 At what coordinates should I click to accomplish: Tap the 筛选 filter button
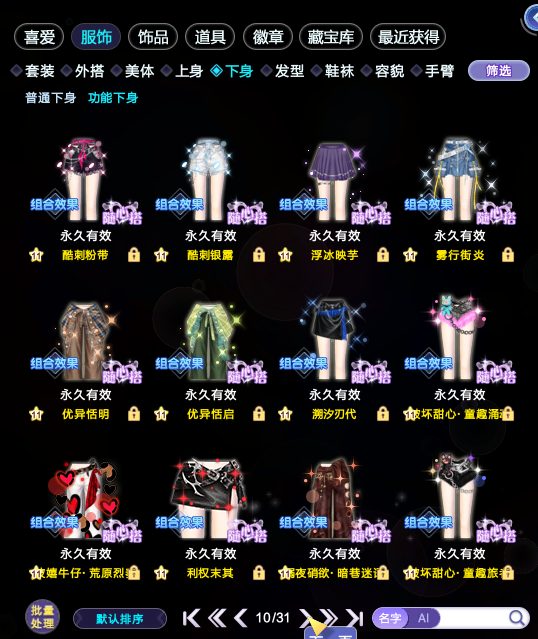coord(499,71)
